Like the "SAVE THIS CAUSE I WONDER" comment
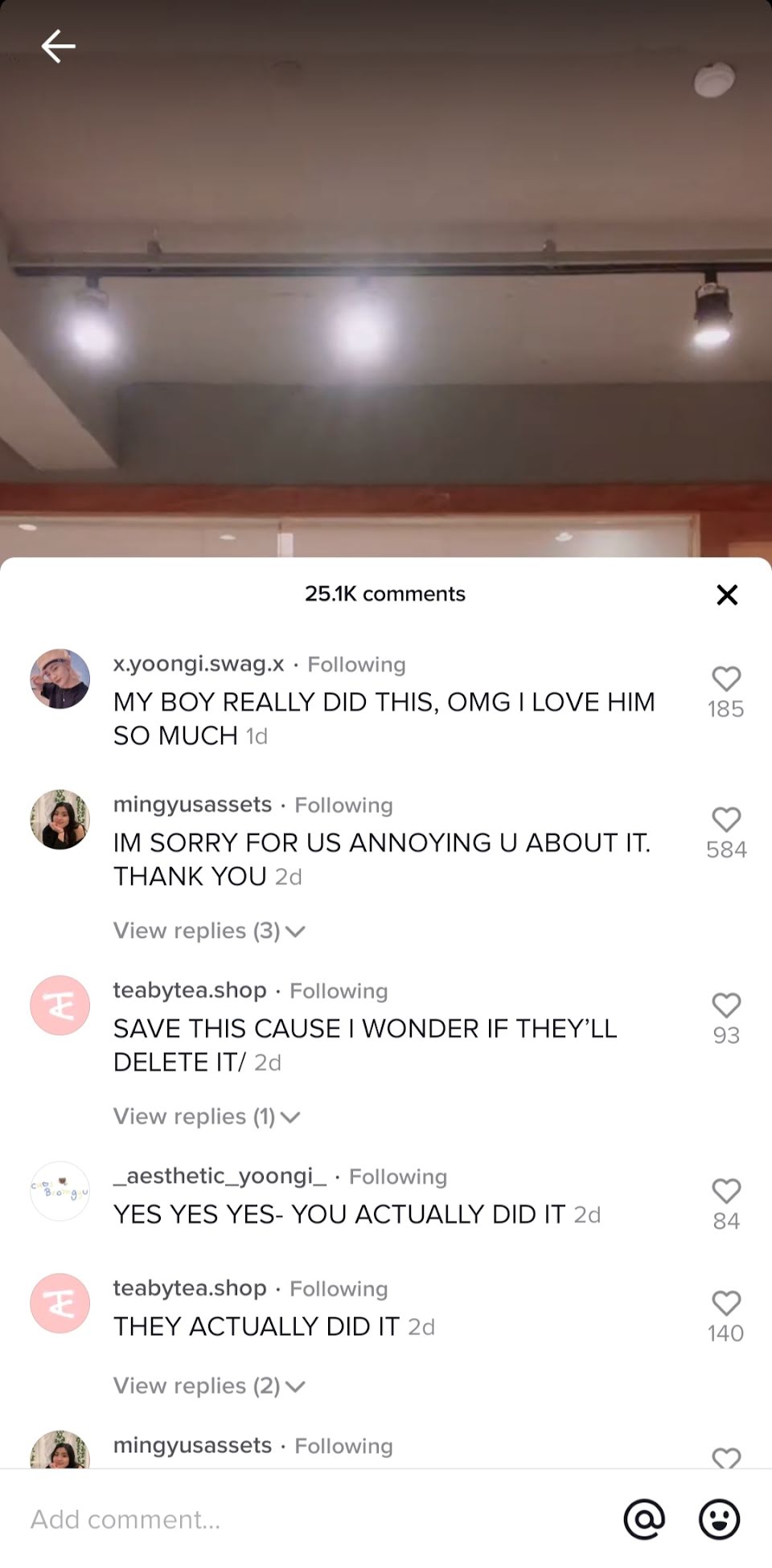 [726, 1005]
